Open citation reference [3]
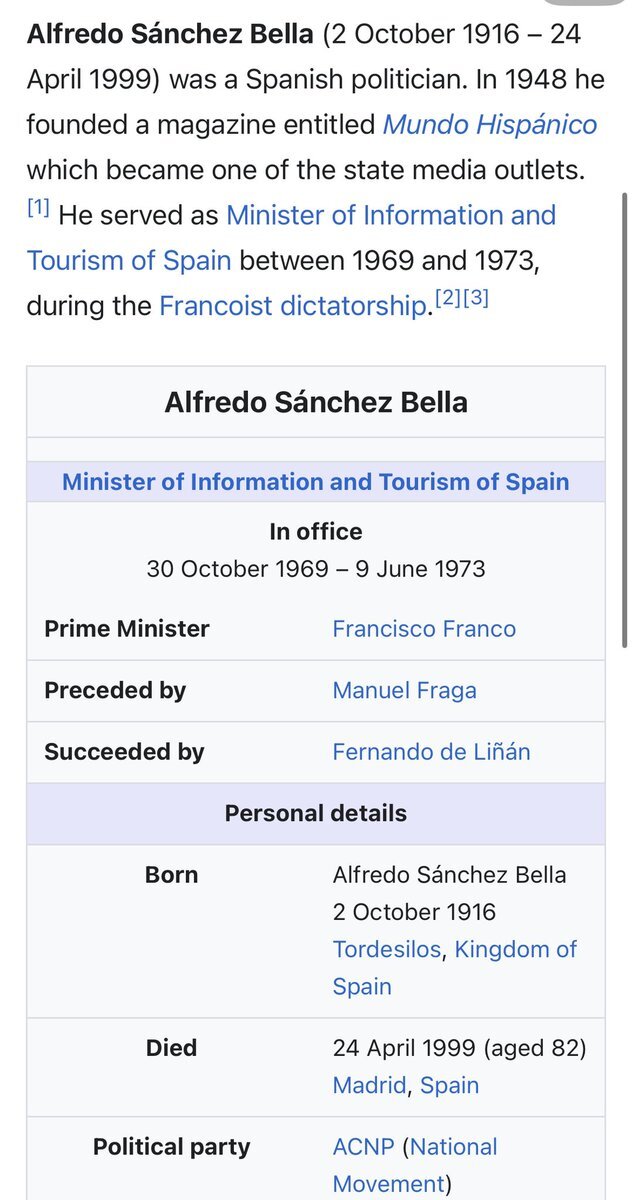 (x=475, y=298)
